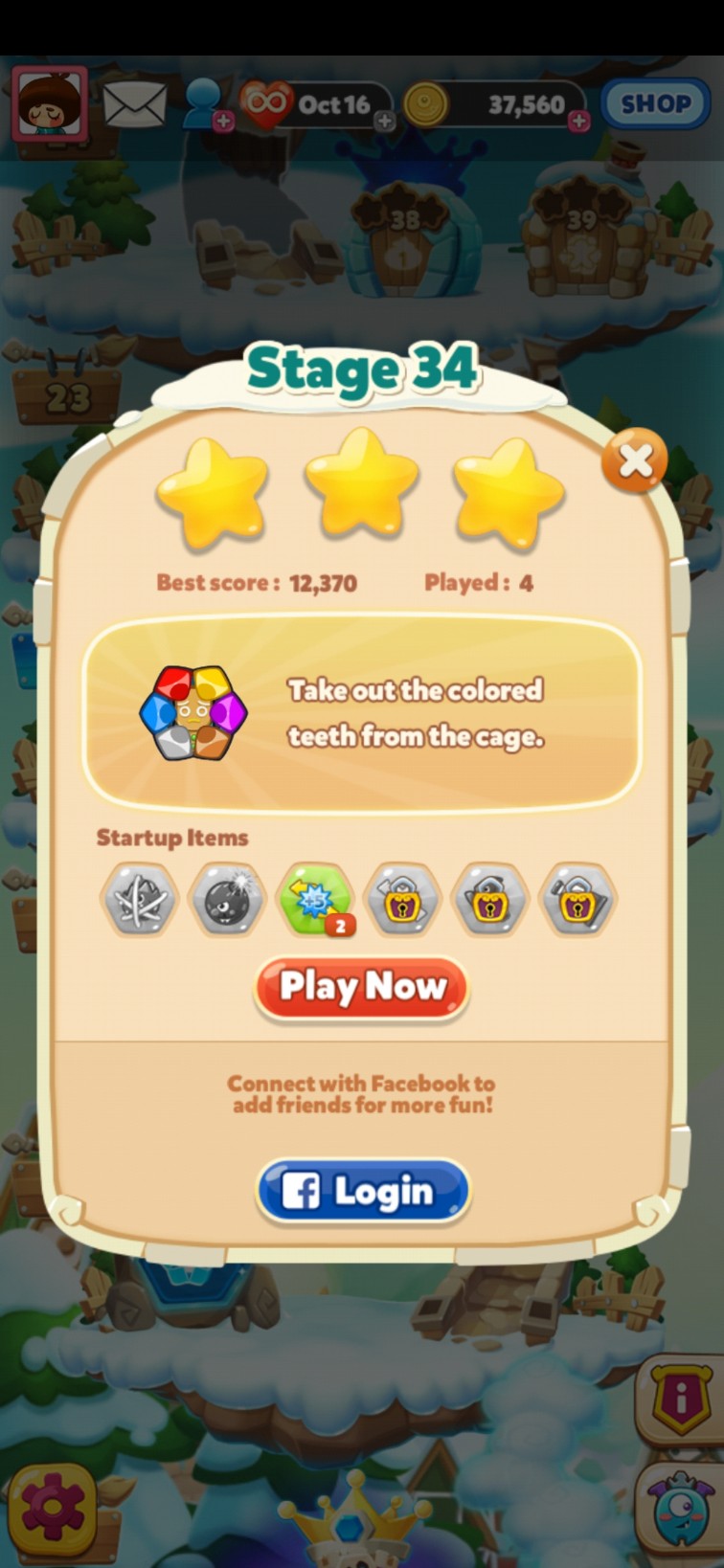
Task: Add more hearts with plus button
Action: click(384, 122)
